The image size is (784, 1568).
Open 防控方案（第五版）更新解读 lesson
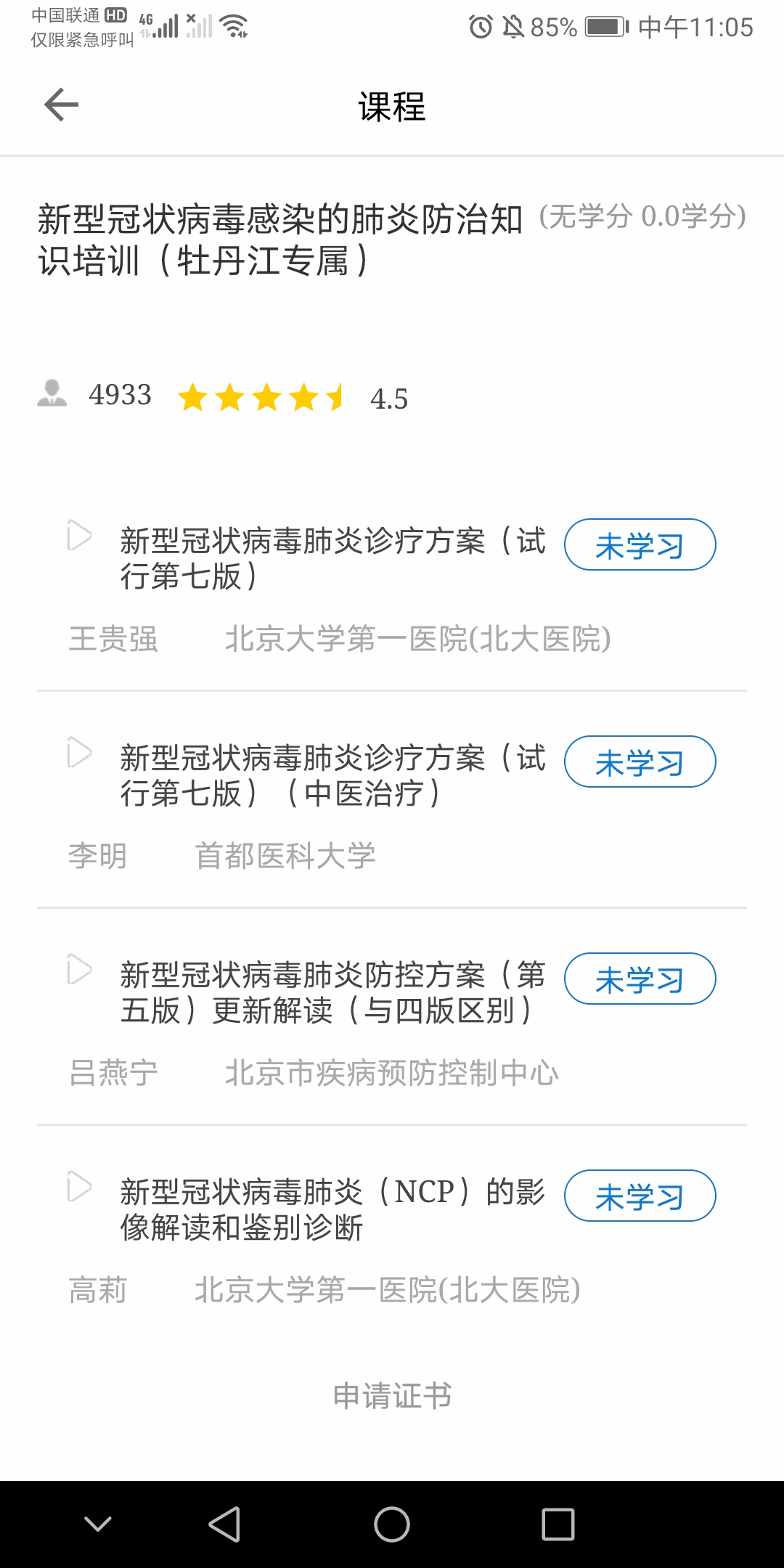coord(332,992)
